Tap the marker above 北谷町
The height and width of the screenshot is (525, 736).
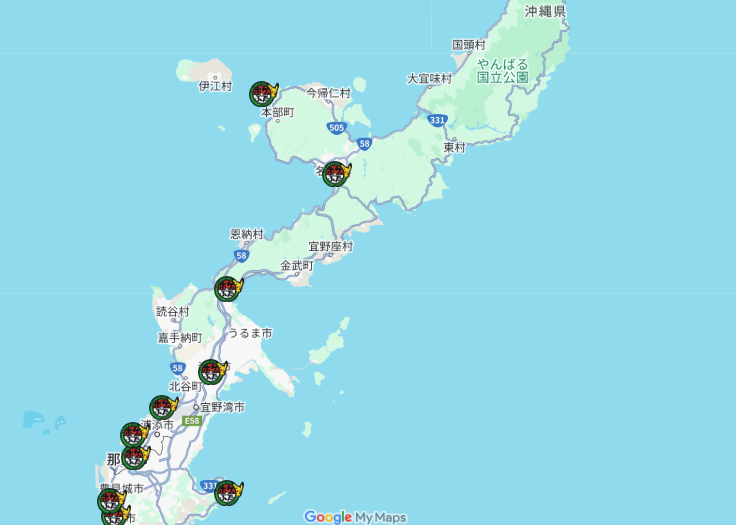click(x=211, y=372)
